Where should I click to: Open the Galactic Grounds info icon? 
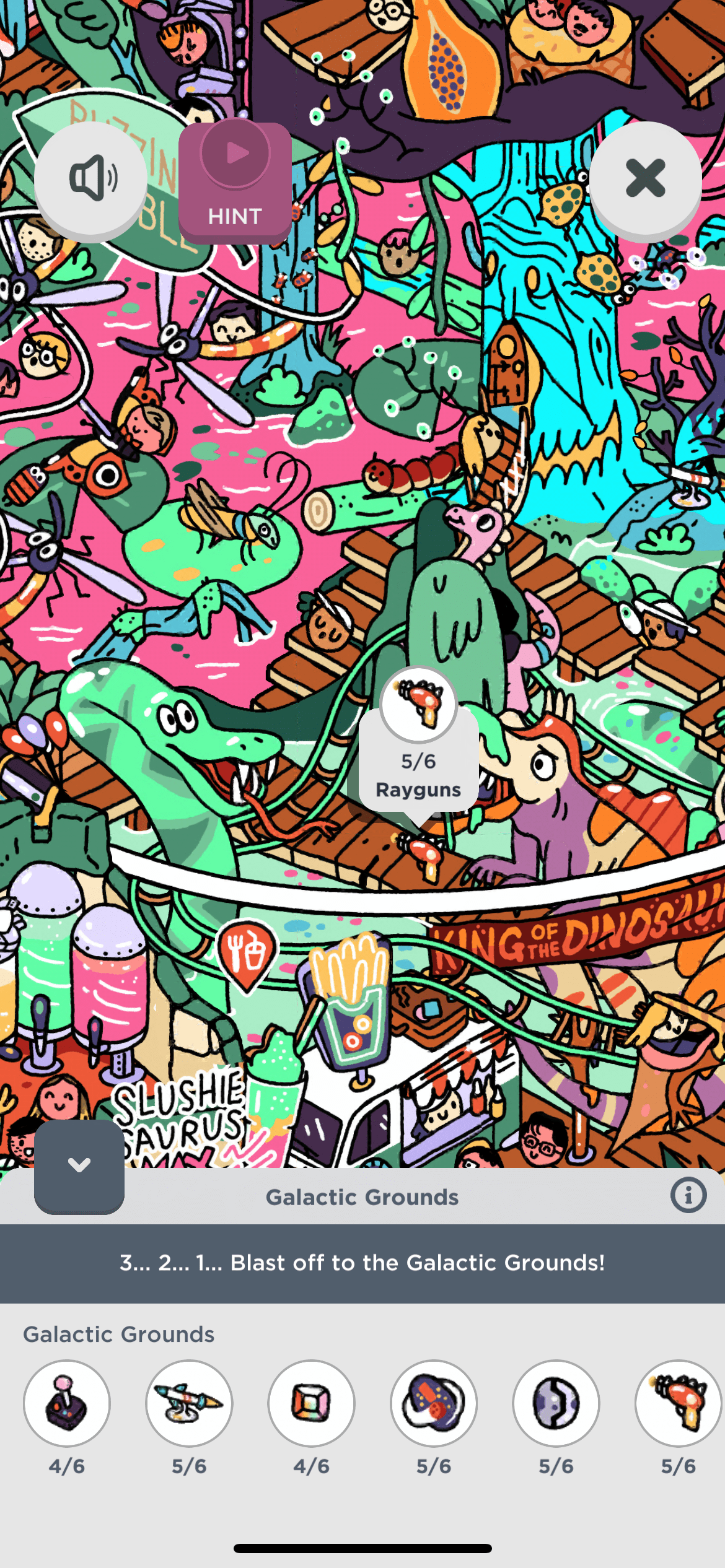tap(688, 1195)
